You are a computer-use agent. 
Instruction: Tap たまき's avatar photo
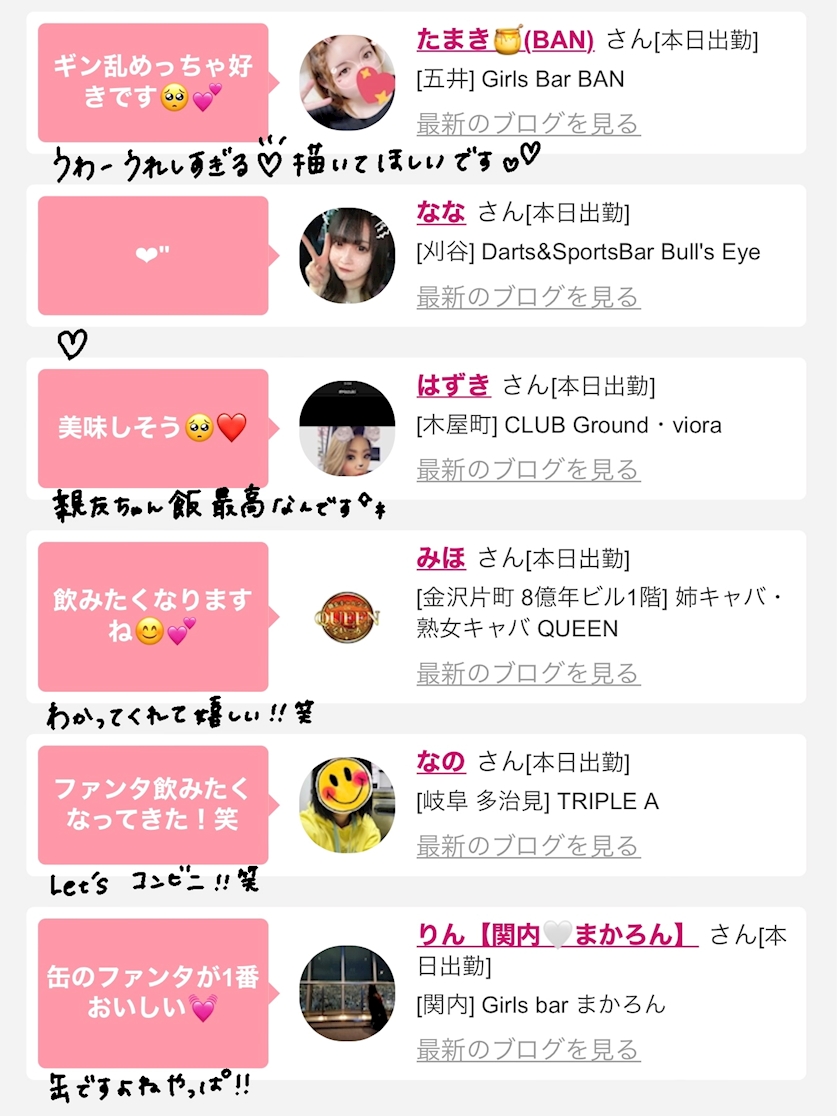pyautogui.click(x=347, y=83)
